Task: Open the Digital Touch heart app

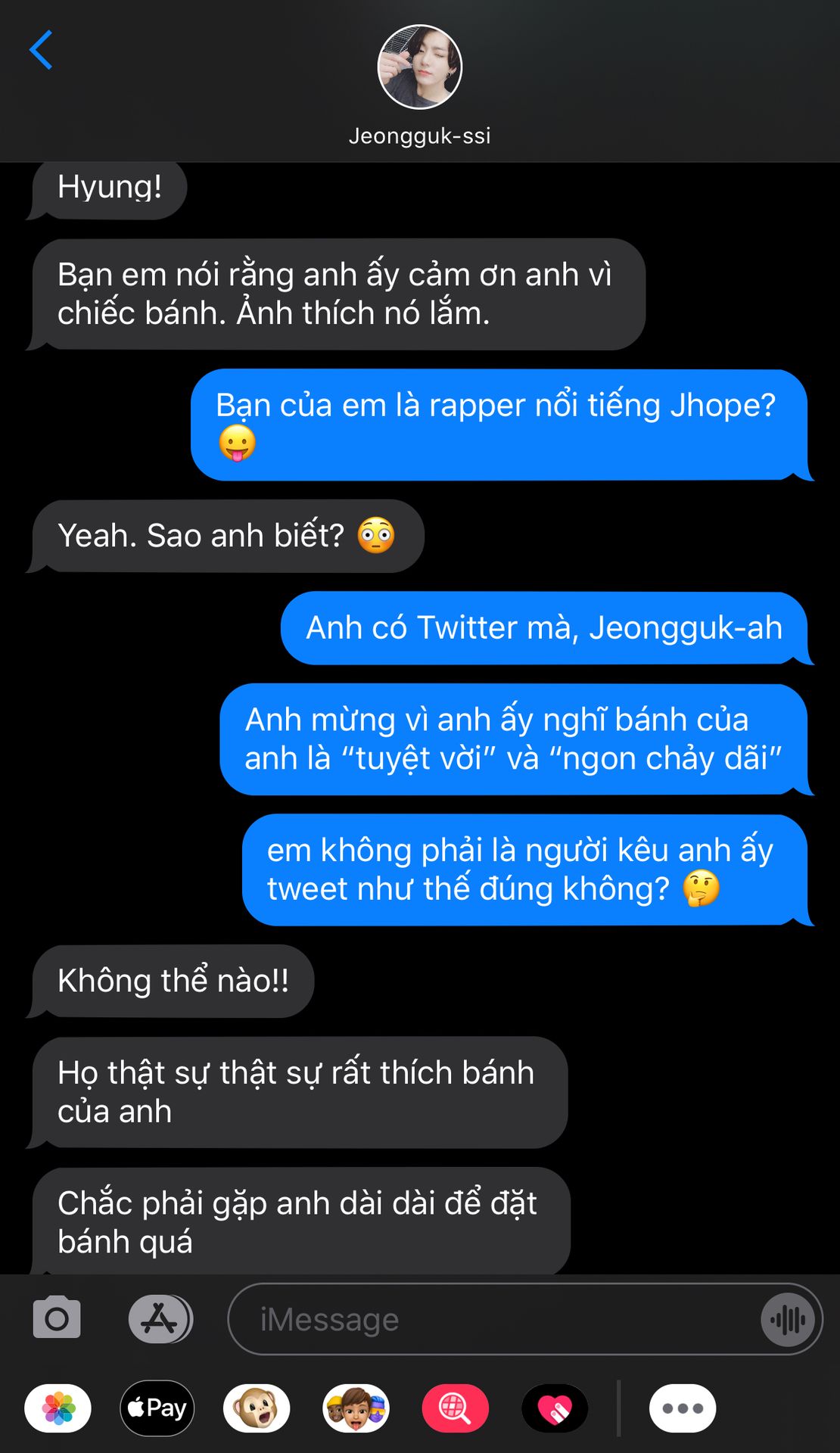Action: tap(555, 1408)
